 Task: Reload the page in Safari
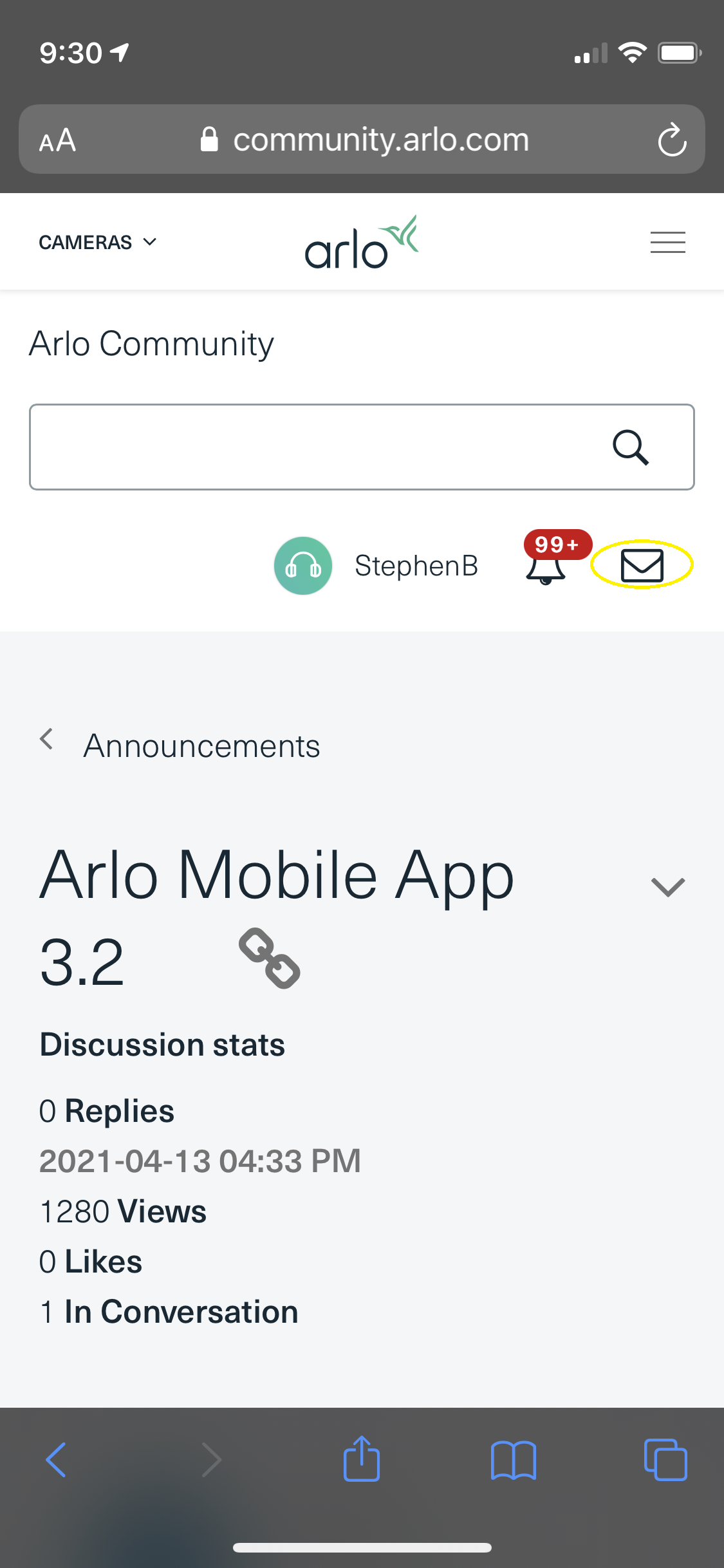tap(672, 140)
